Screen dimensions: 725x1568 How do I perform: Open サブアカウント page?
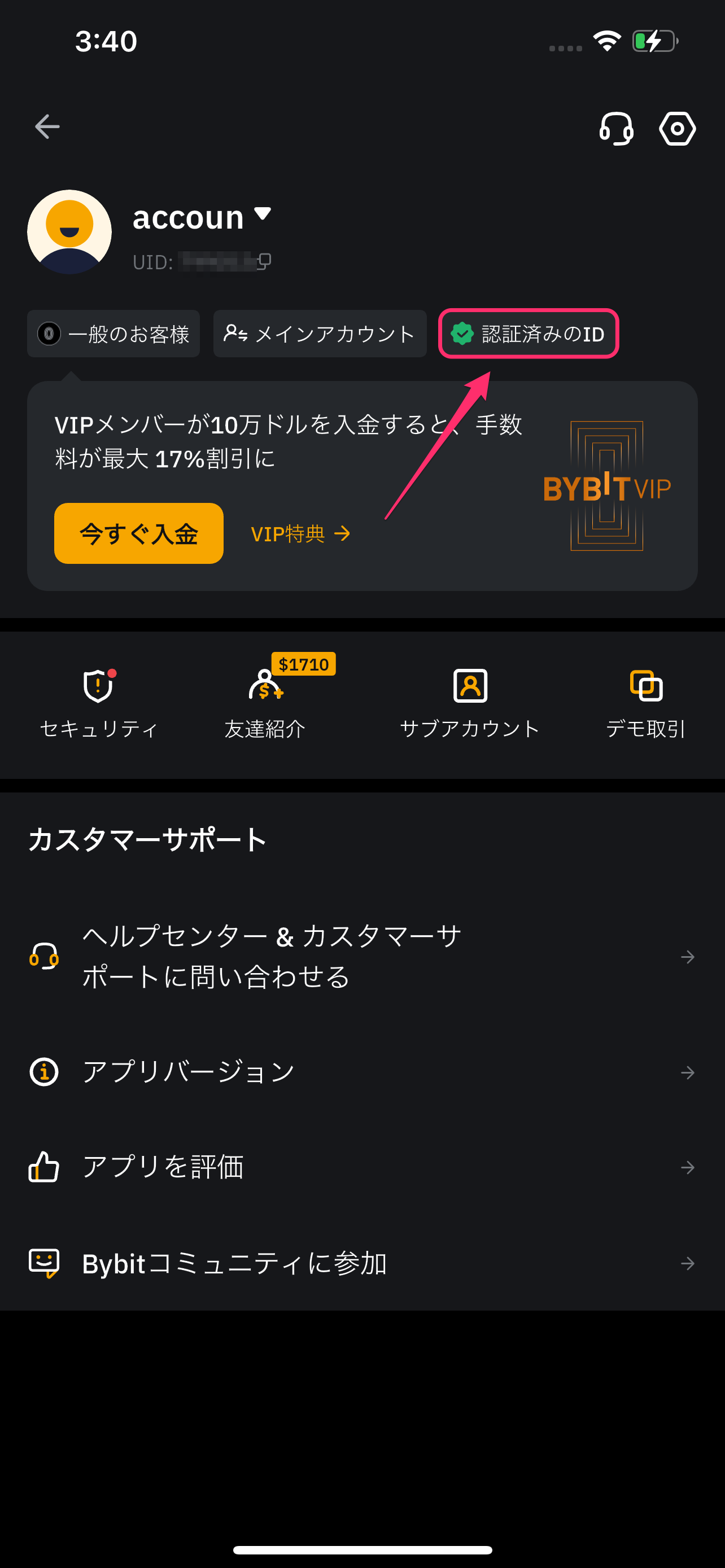click(x=470, y=703)
